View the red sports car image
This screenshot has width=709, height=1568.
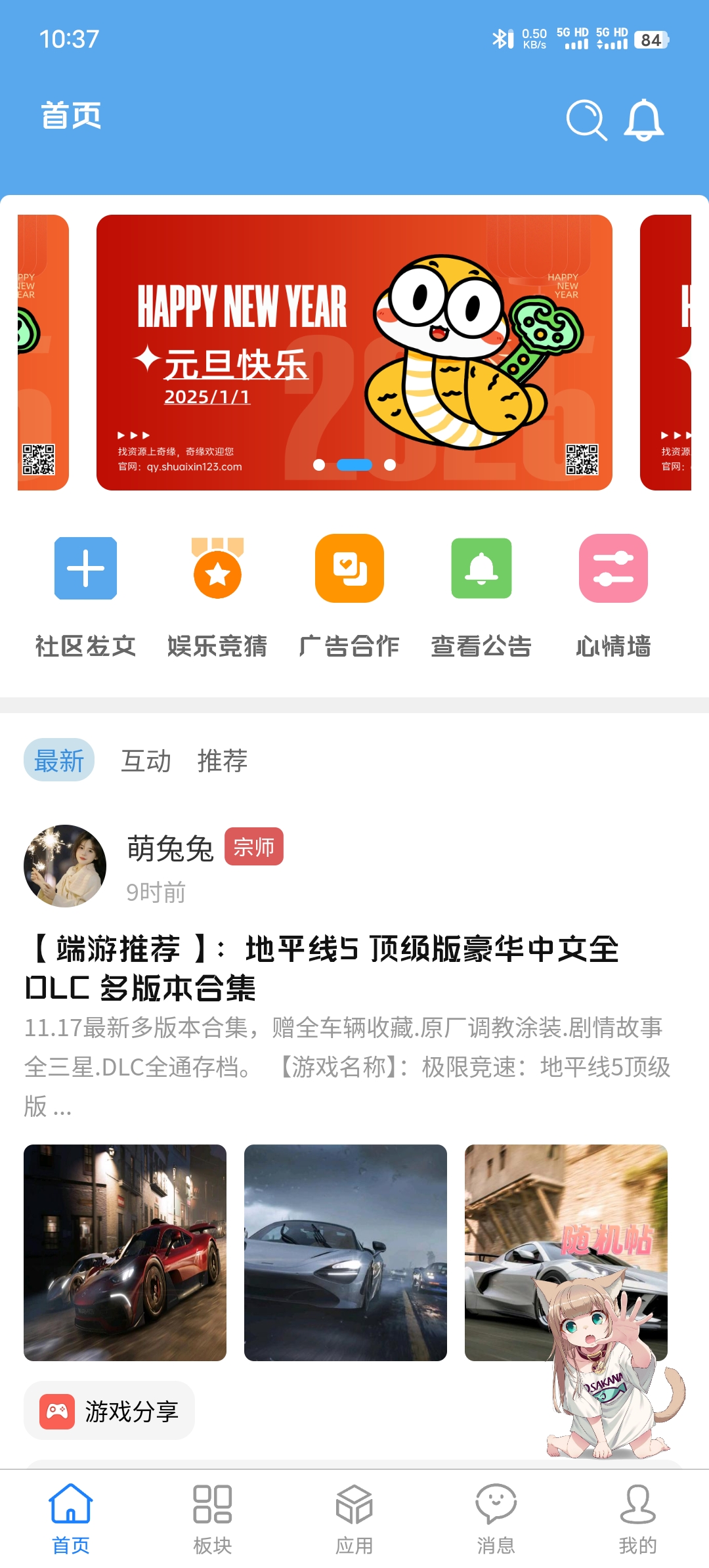(125, 1252)
